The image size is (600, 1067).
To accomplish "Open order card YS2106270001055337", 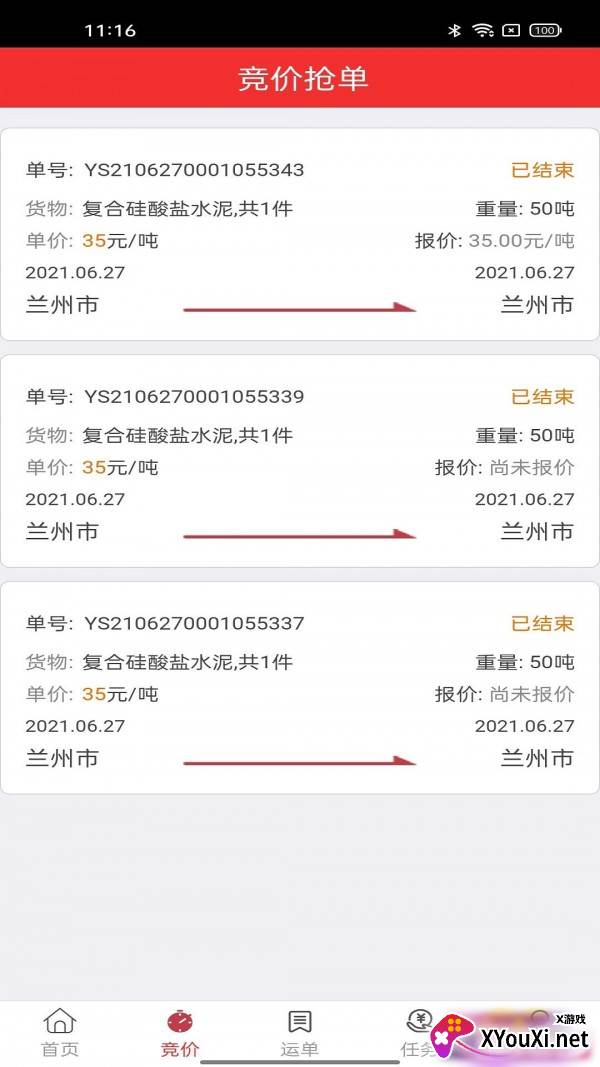I will click(x=300, y=687).
